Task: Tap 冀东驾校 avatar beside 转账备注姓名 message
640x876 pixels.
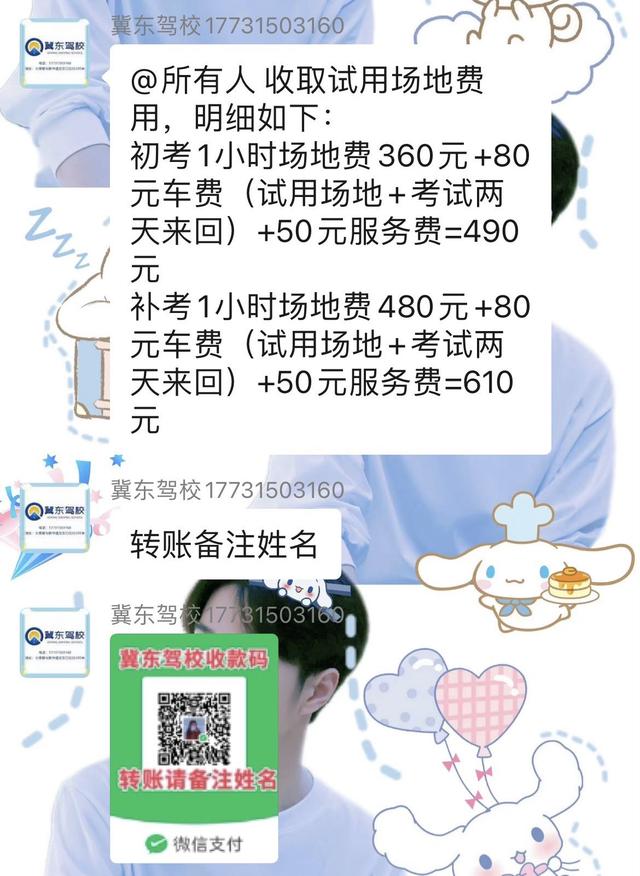Action: point(55,520)
